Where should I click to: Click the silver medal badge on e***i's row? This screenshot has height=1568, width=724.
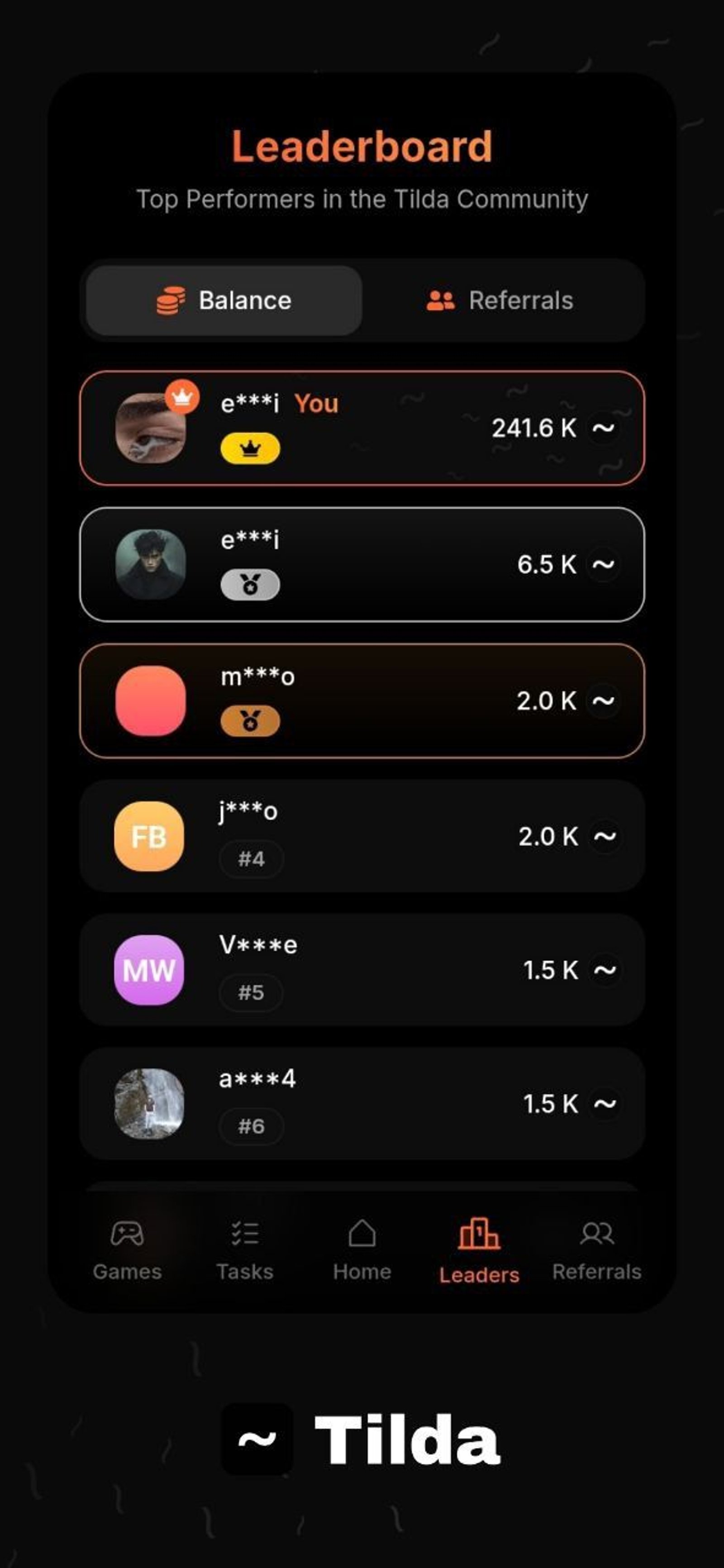pyautogui.click(x=250, y=583)
